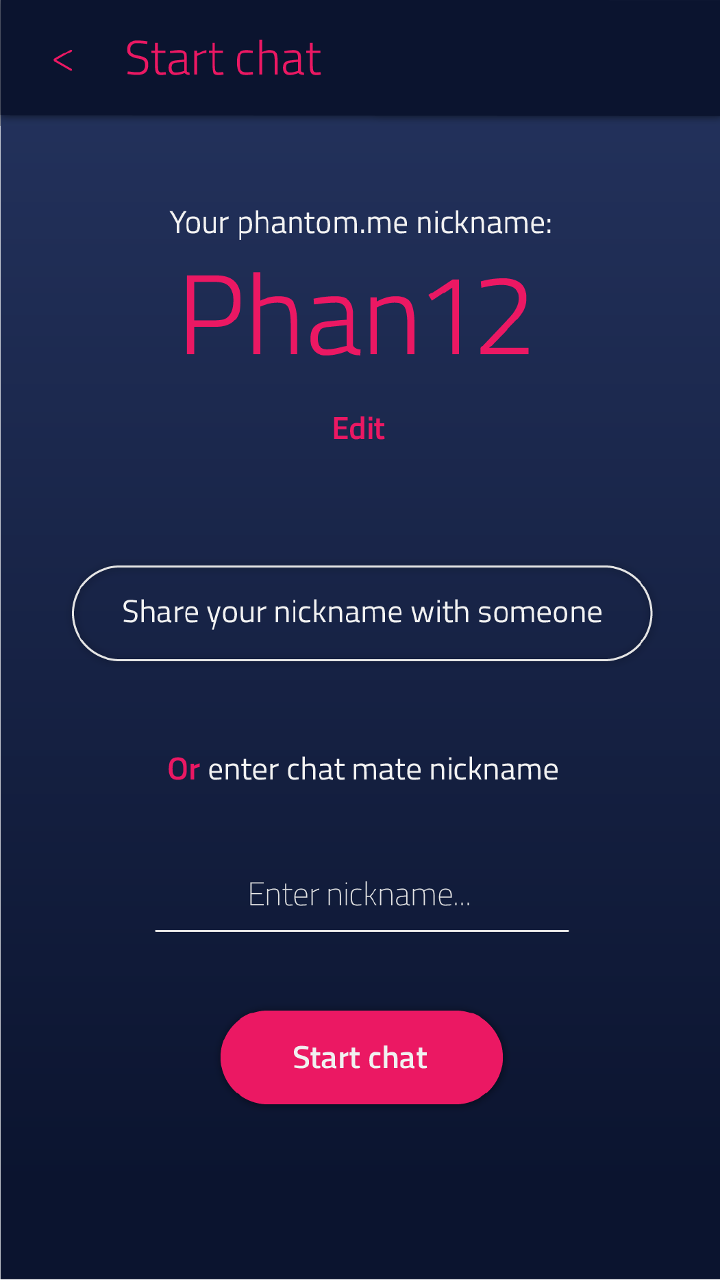This screenshot has height=1280, width=720.
Task: Select the Start chat header title
Action: (223, 58)
